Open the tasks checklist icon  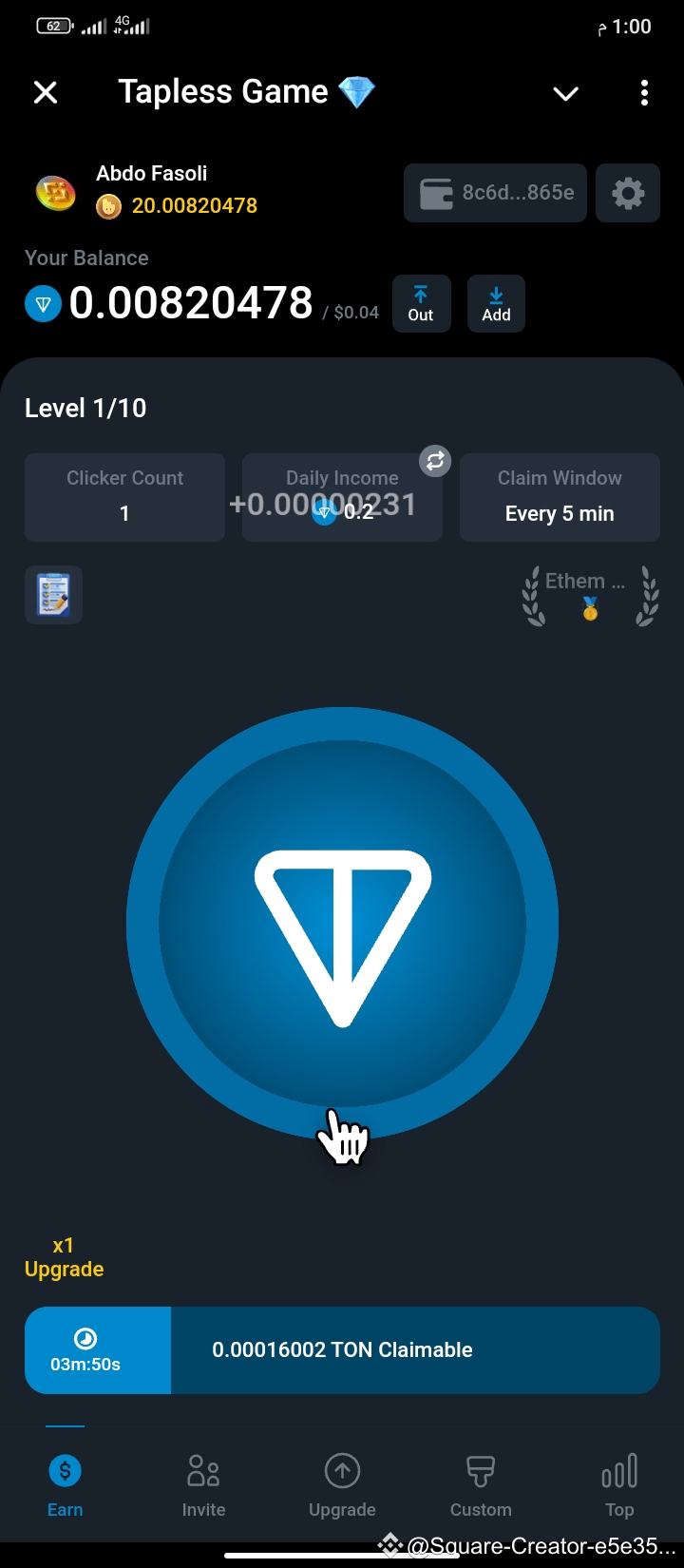point(53,595)
